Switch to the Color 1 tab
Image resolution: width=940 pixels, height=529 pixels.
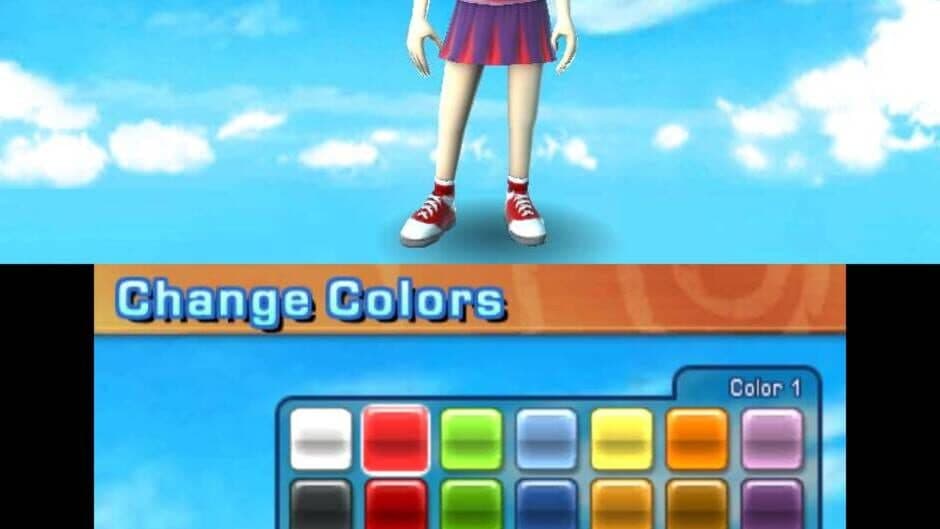764,387
